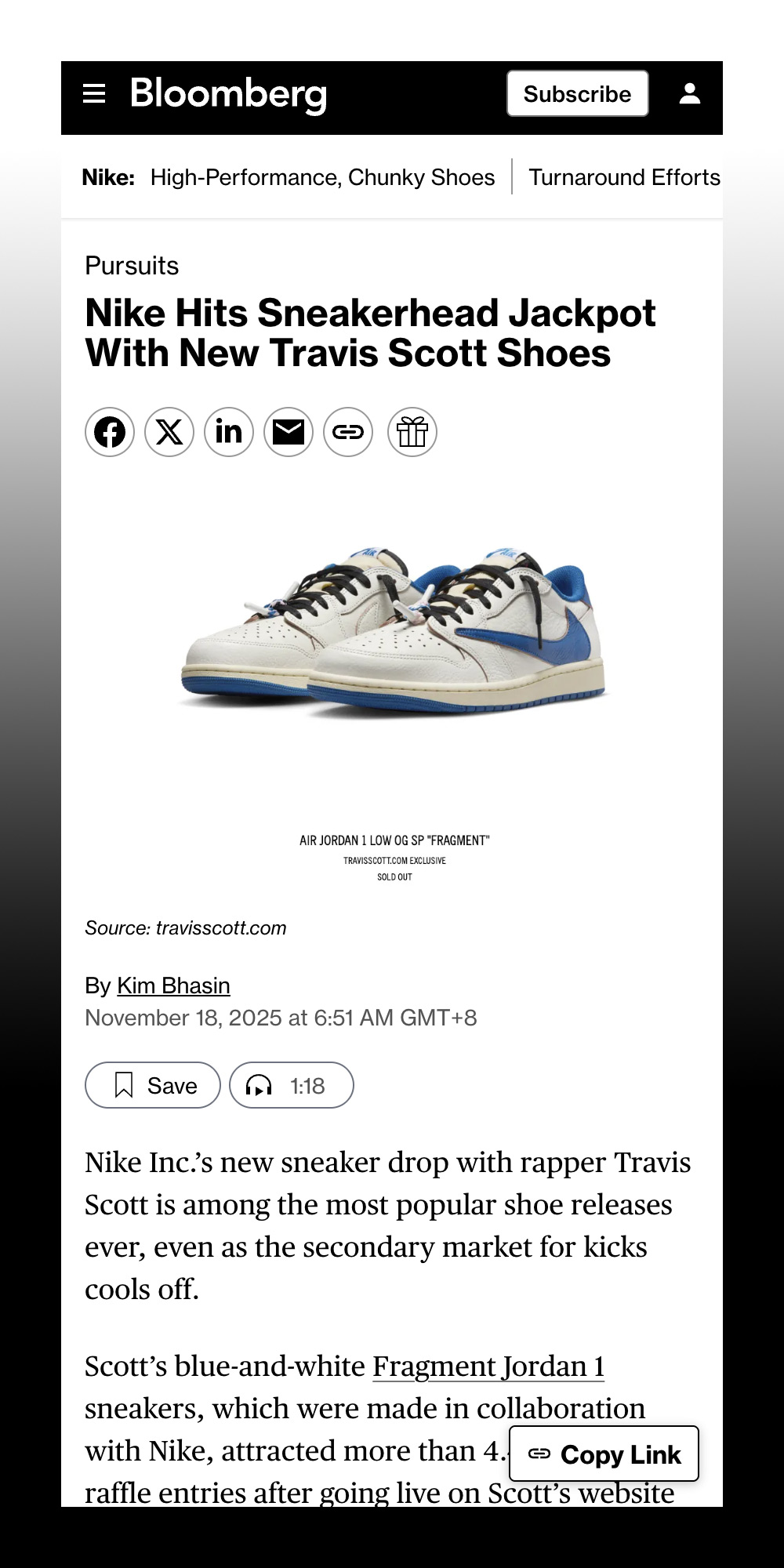Save this article
Screen dimensions: 784x1568
[x=153, y=1085]
